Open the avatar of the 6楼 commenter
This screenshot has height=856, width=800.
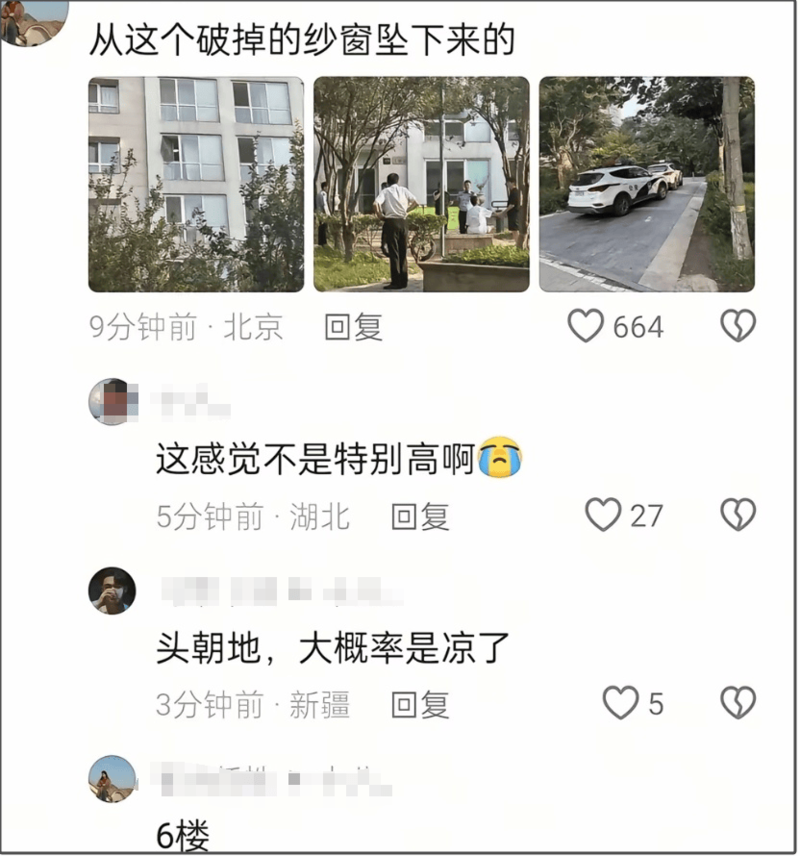click(112, 779)
